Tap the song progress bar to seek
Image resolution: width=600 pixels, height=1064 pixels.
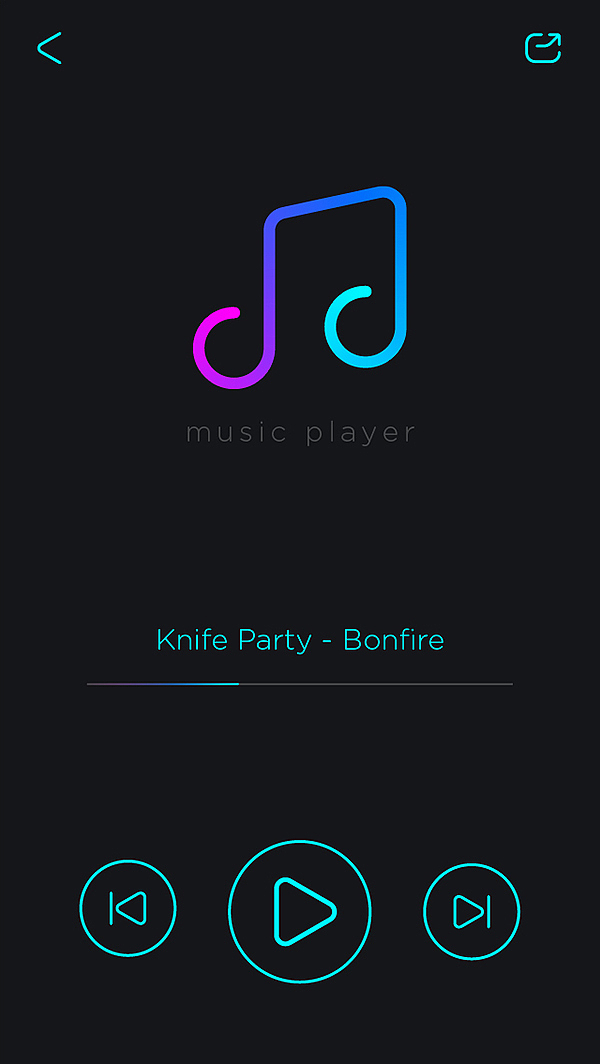pos(300,684)
